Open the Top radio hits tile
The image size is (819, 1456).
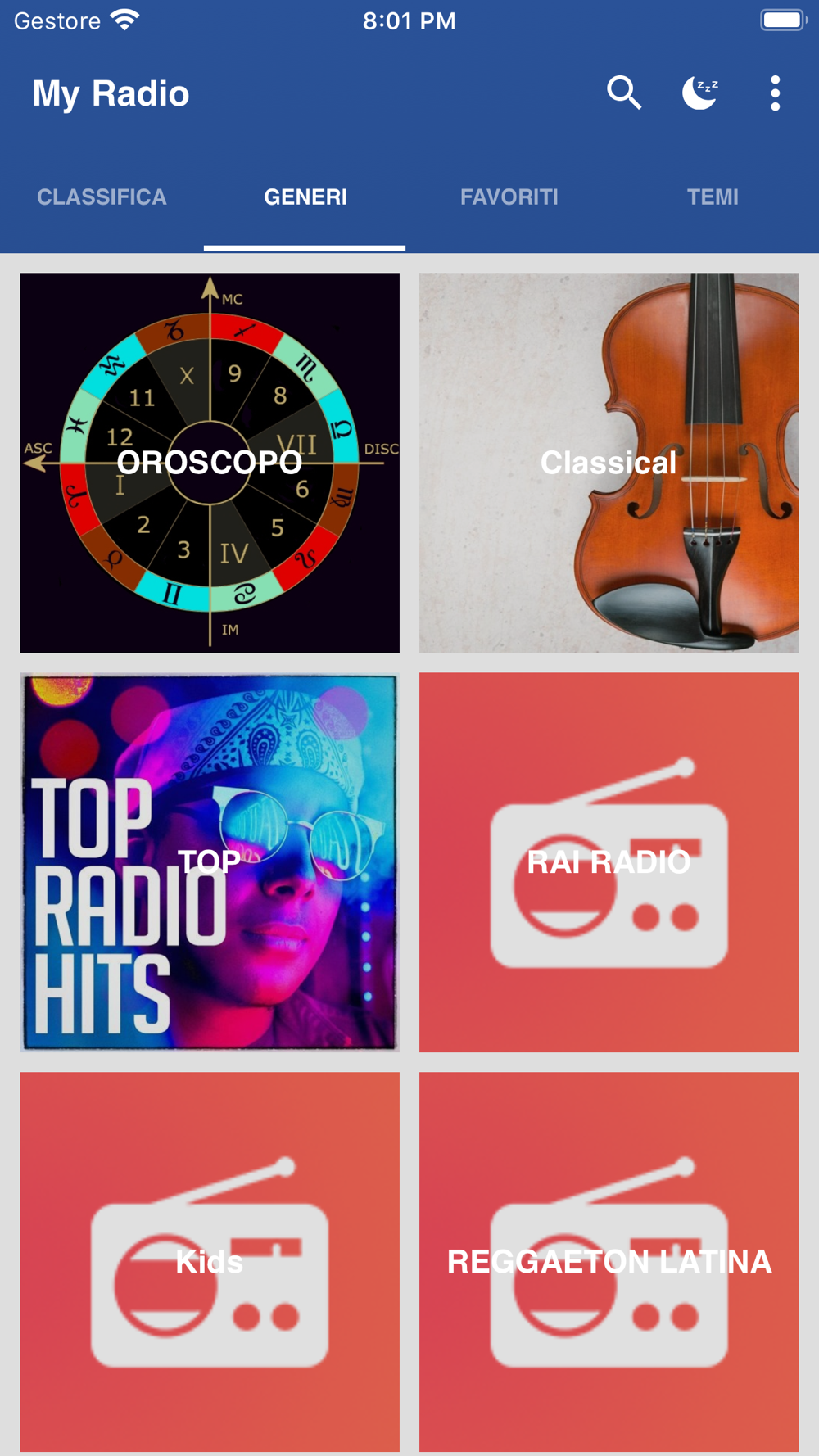(x=210, y=862)
